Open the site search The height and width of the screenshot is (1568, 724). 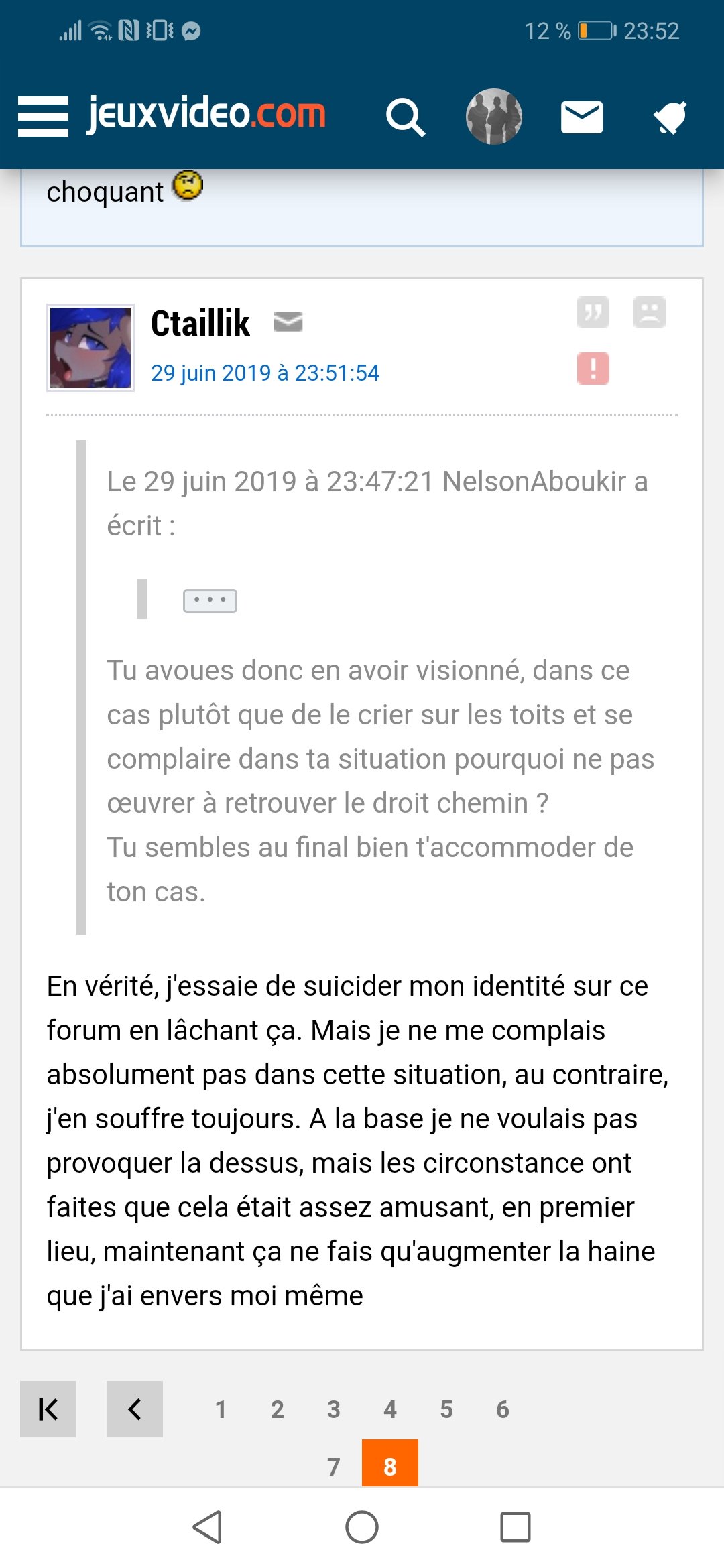(405, 117)
